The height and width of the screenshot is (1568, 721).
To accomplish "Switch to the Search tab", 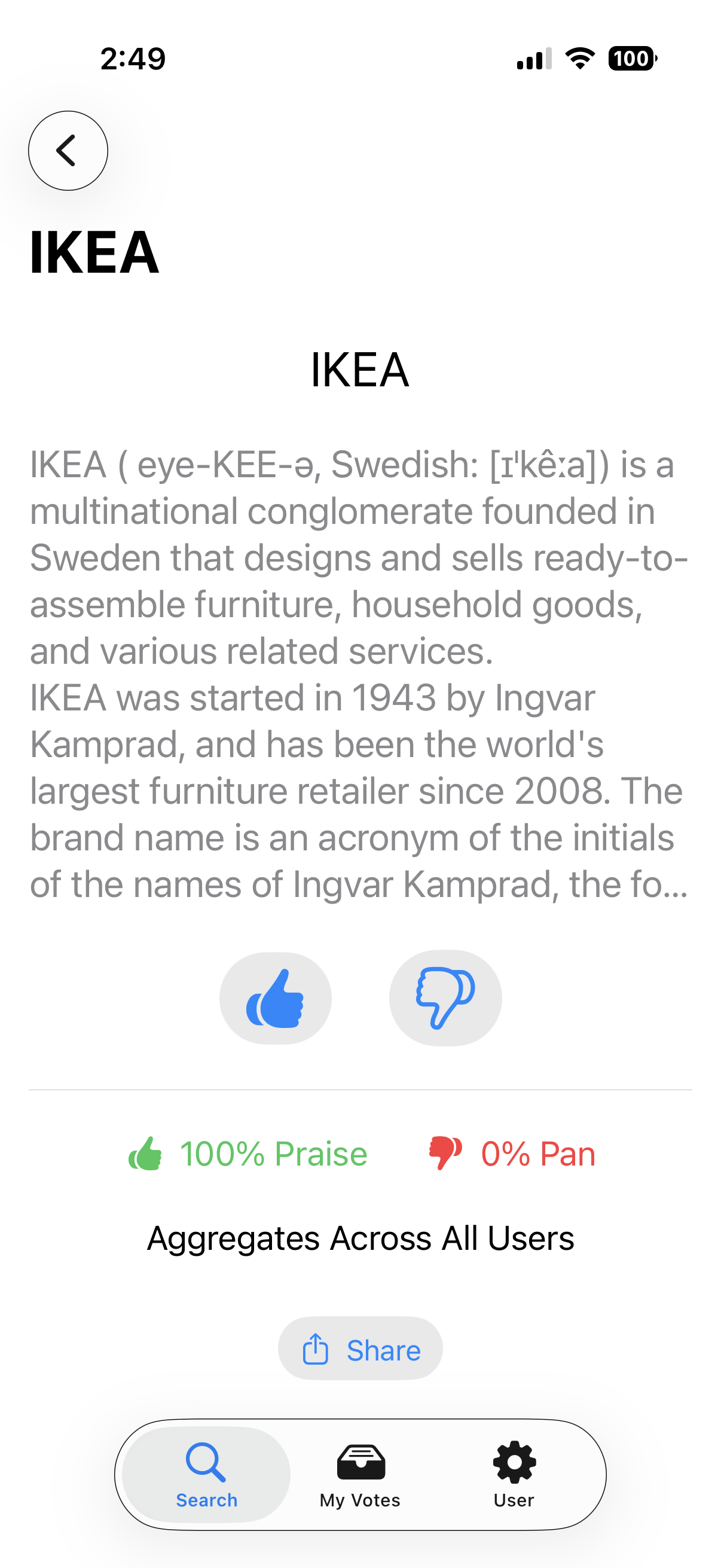I will pyautogui.click(x=206, y=1474).
